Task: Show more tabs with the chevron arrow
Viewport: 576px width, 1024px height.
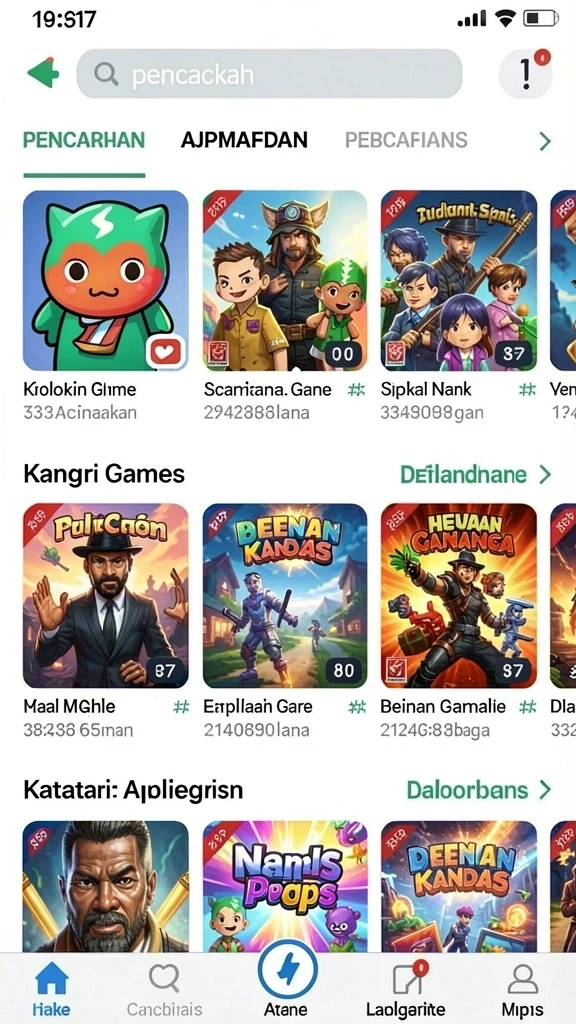Action: pos(545,140)
